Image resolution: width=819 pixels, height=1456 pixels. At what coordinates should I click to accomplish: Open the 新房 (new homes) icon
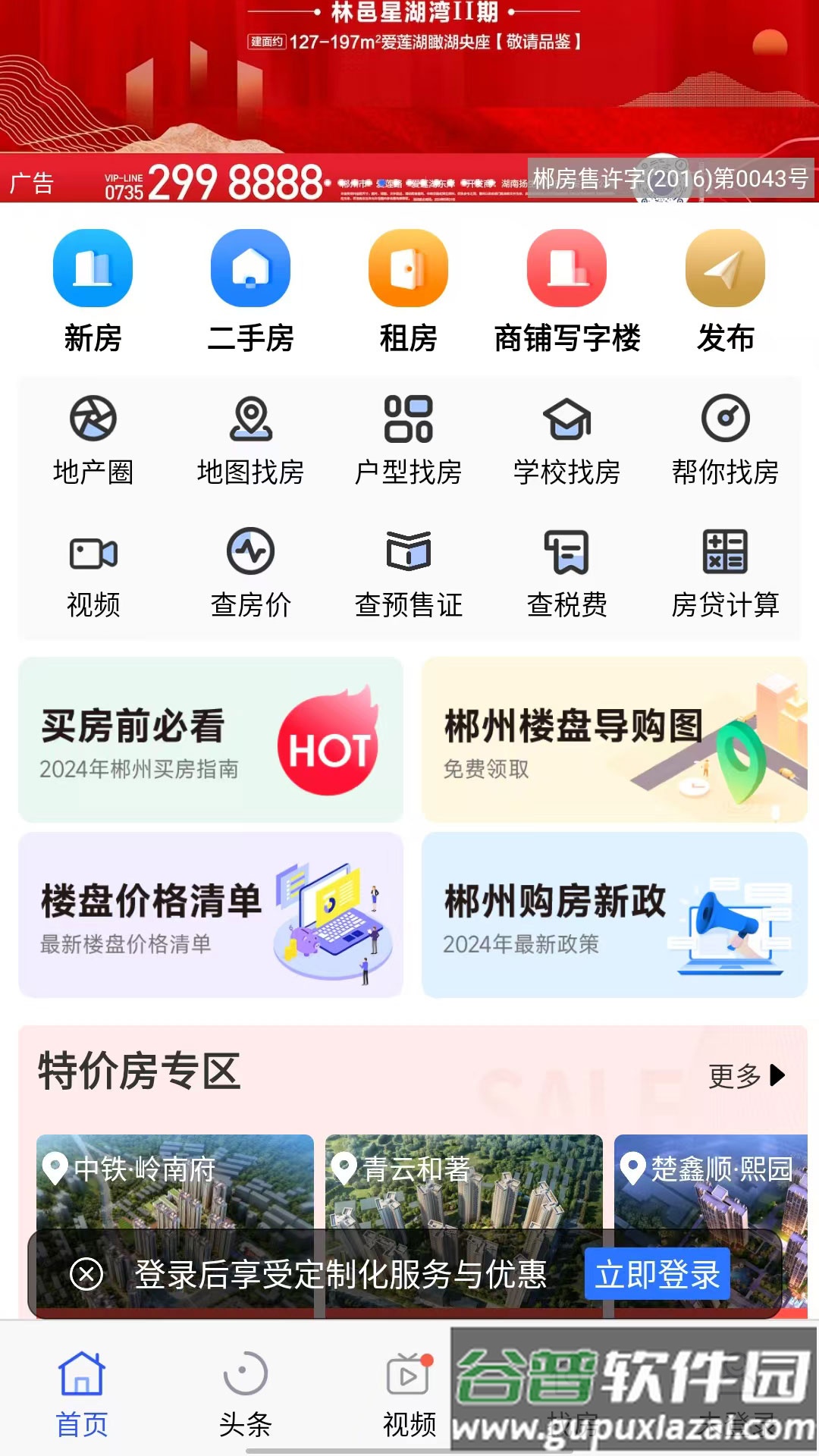93,268
